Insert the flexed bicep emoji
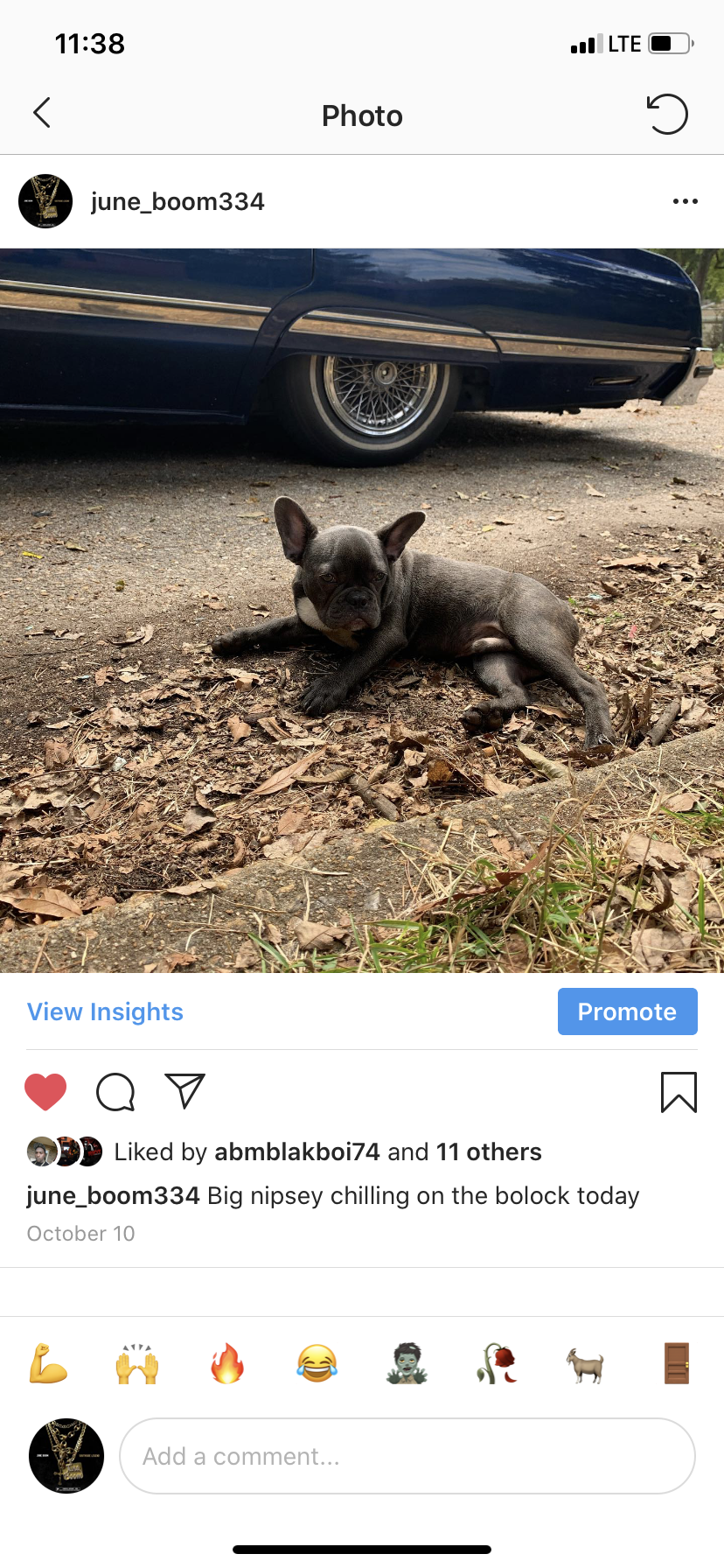 click(x=48, y=1364)
